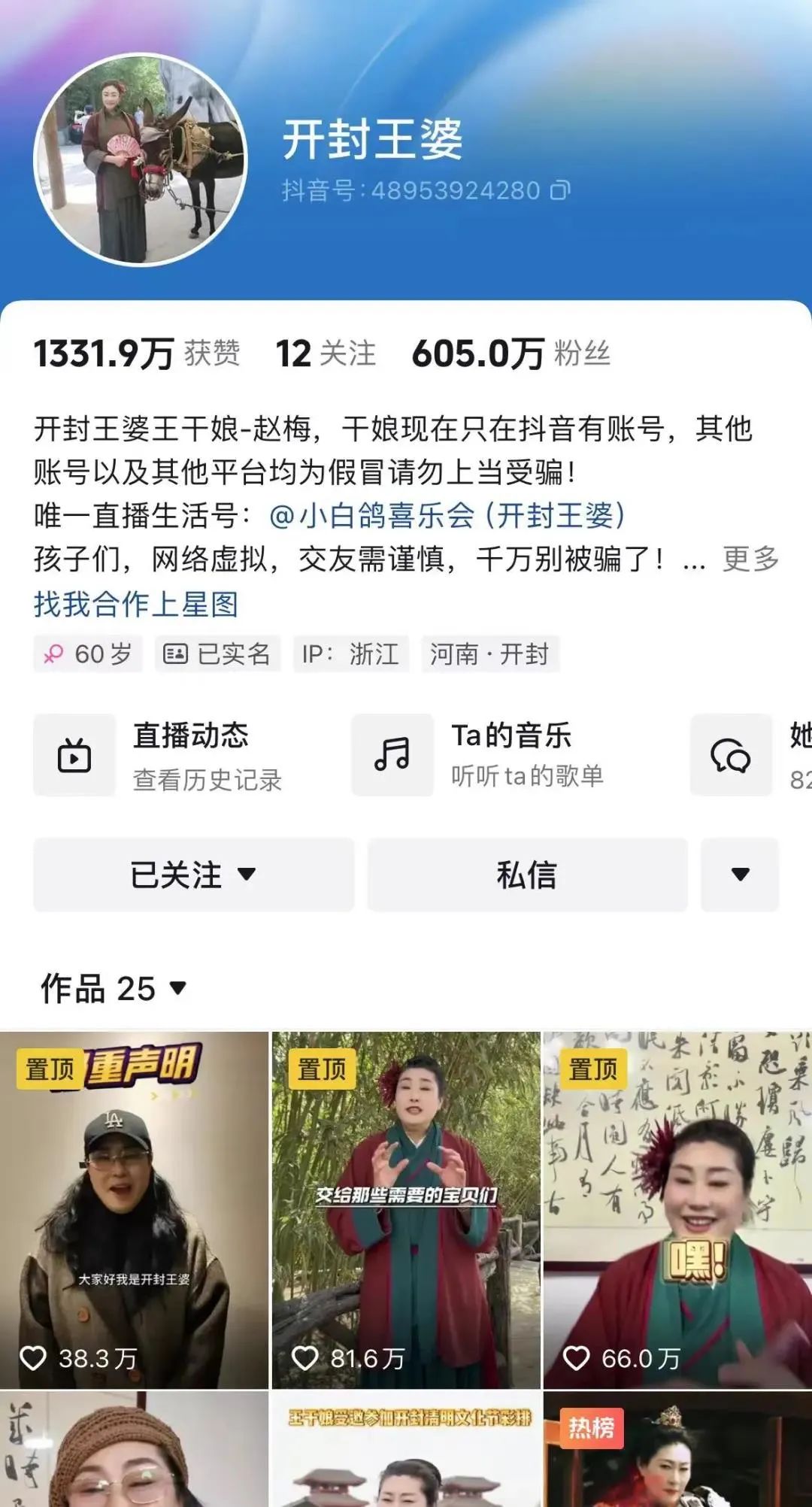Send a 私信 private message
Viewport: 812px width, 1507px height.
527,875
